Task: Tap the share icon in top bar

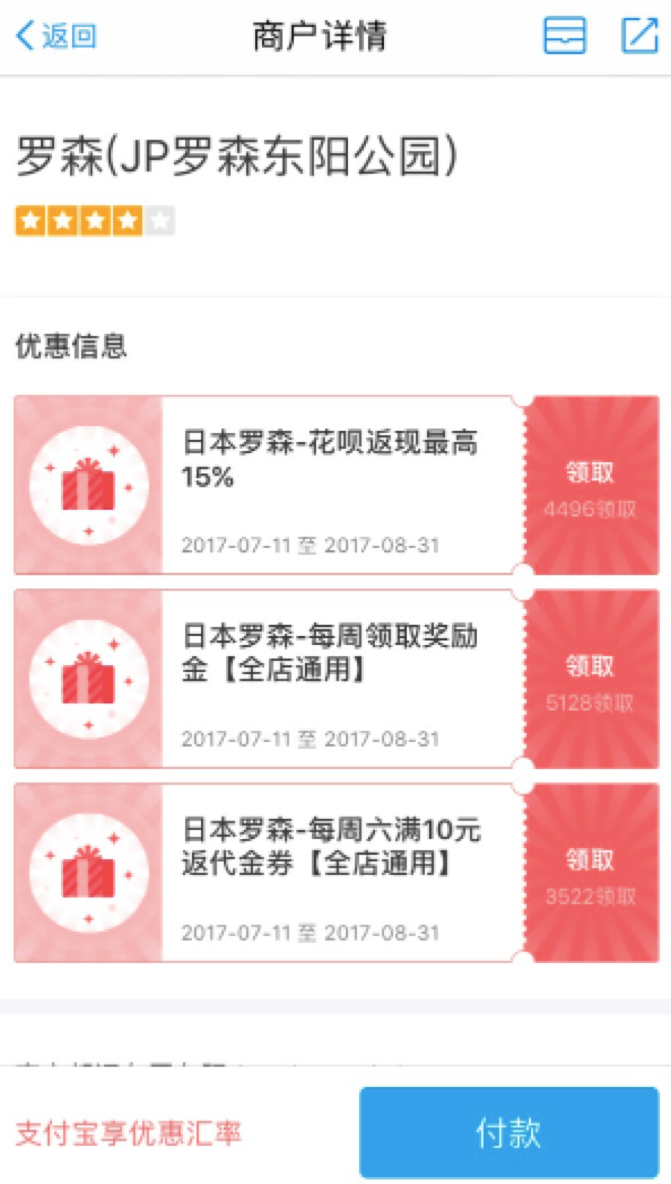Action: pos(639,36)
